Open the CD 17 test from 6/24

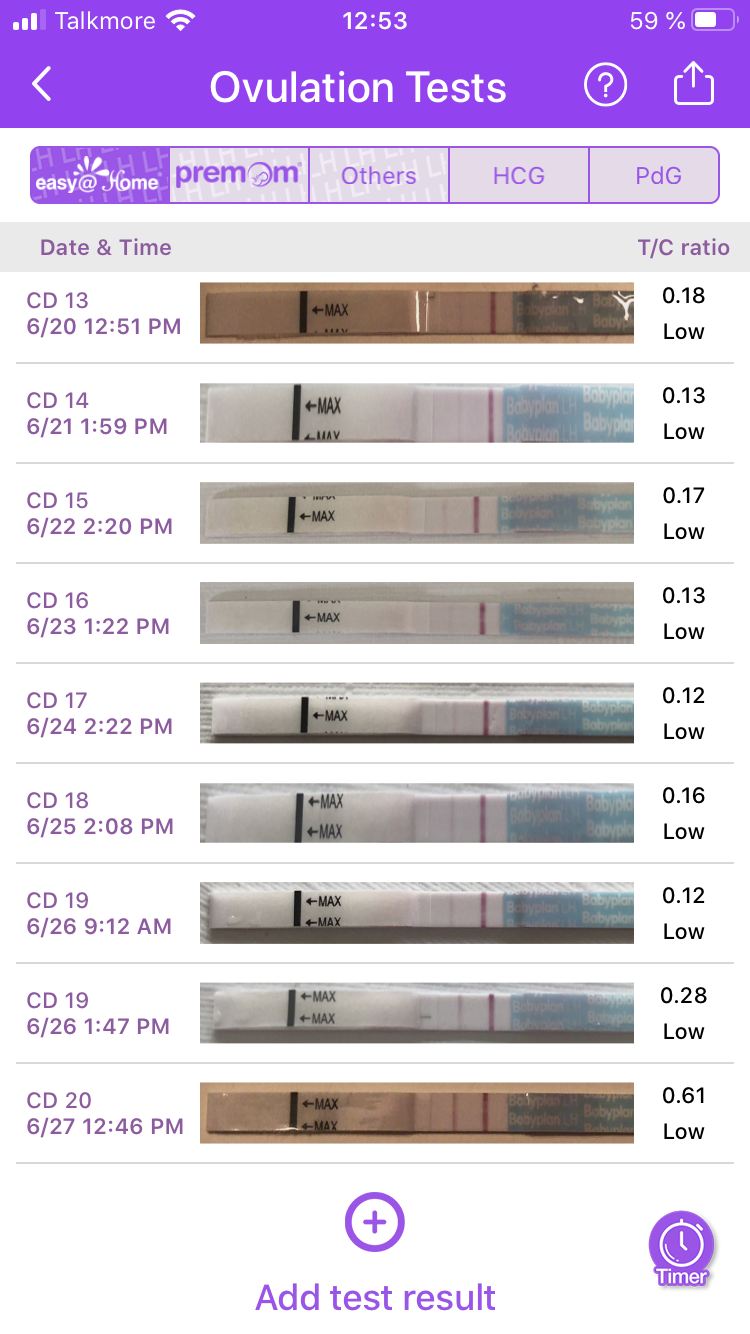(x=375, y=713)
